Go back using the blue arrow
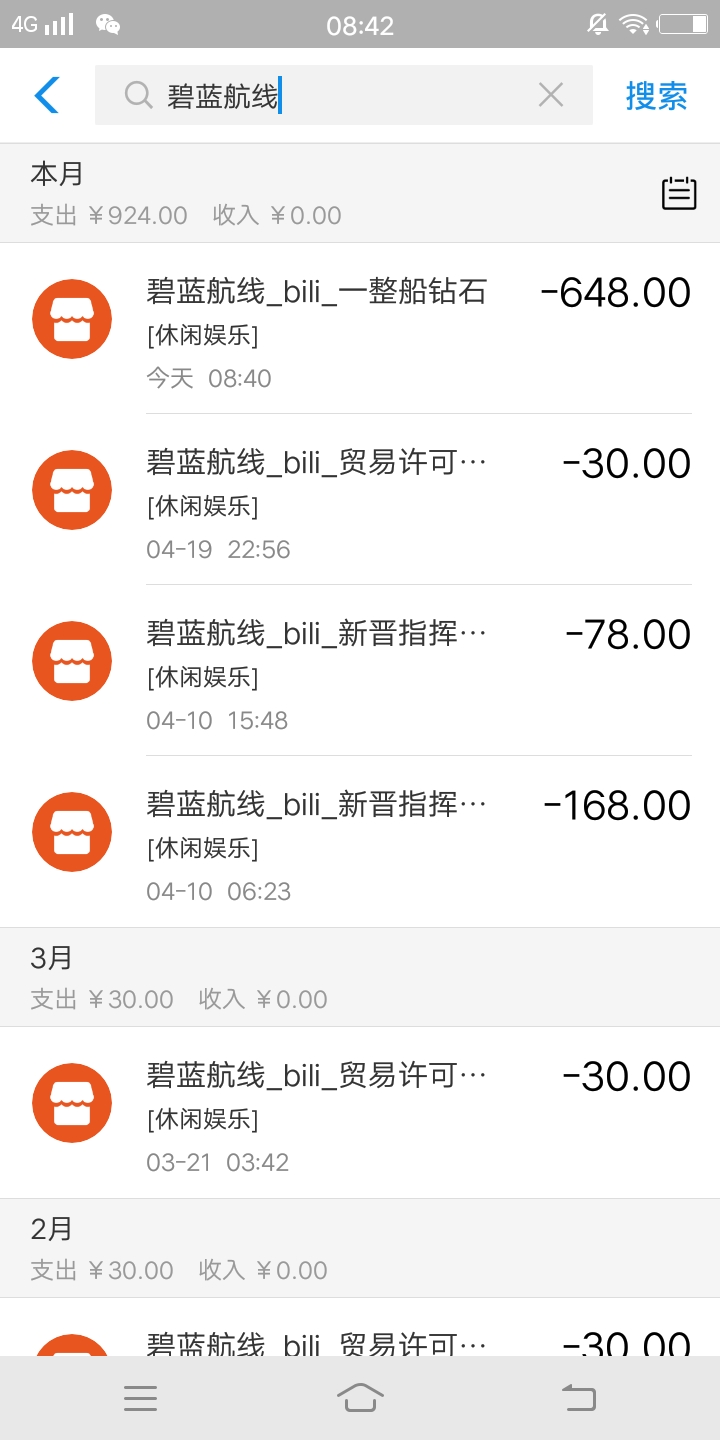720x1440 pixels. tap(47, 95)
